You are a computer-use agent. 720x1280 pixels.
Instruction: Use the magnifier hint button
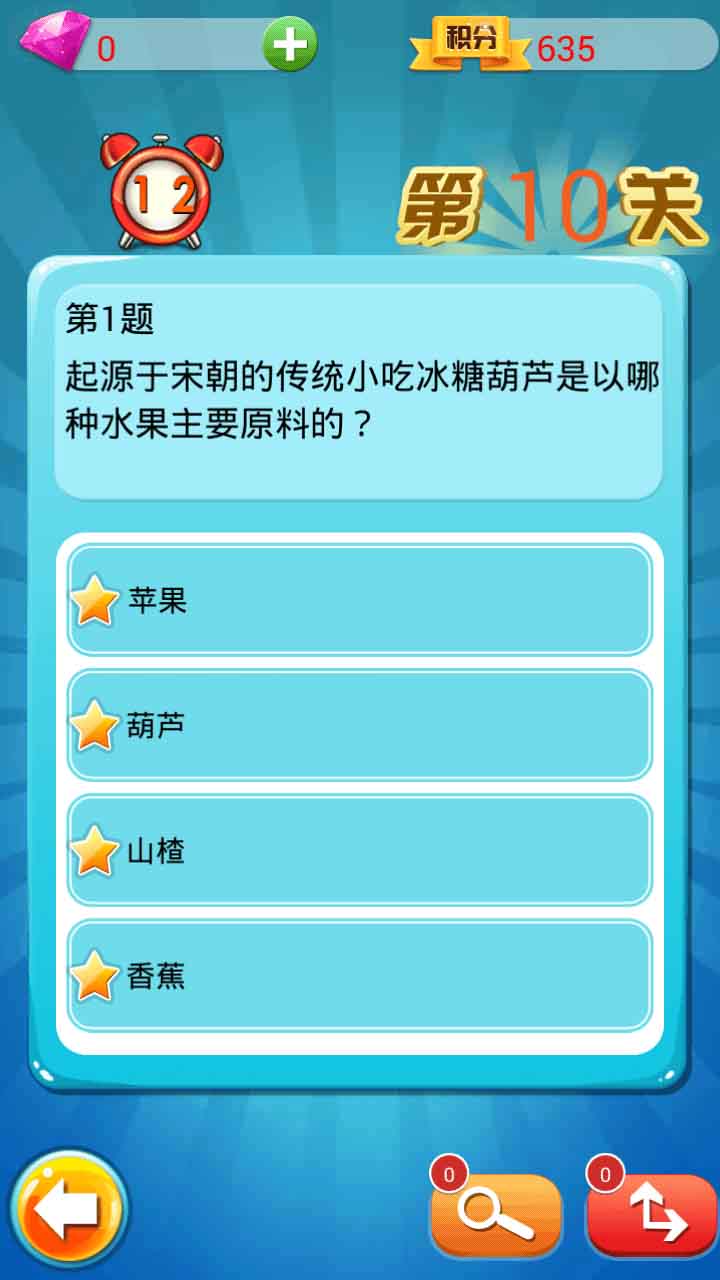click(x=496, y=1214)
